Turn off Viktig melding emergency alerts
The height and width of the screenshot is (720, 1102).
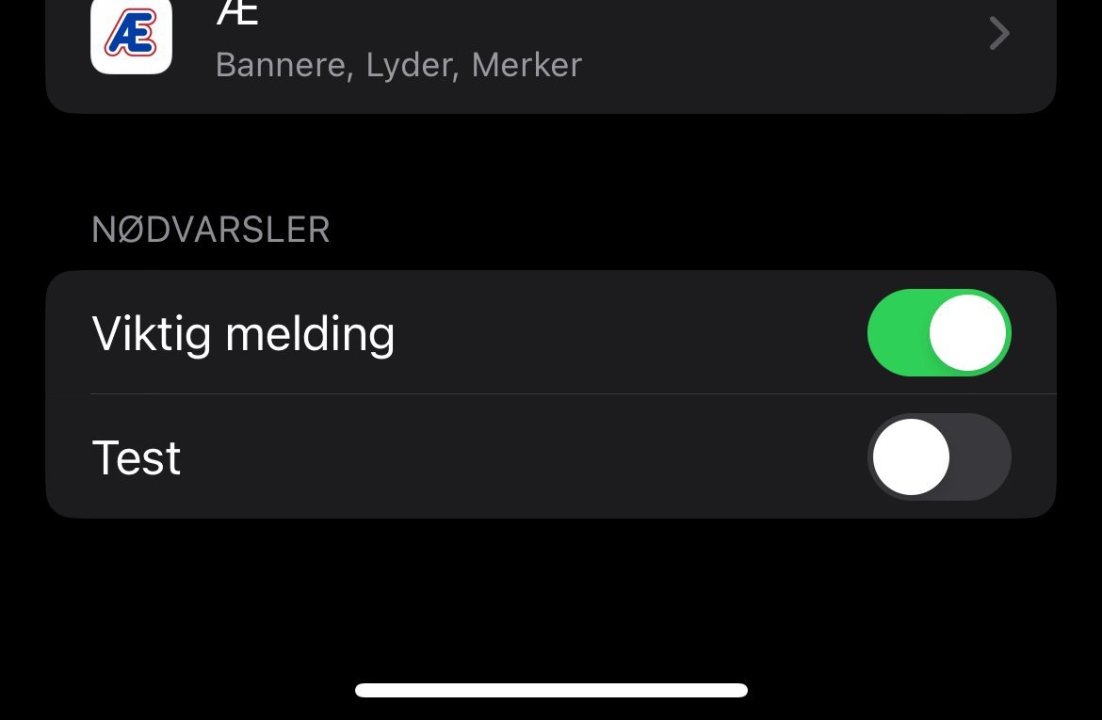(938, 333)
